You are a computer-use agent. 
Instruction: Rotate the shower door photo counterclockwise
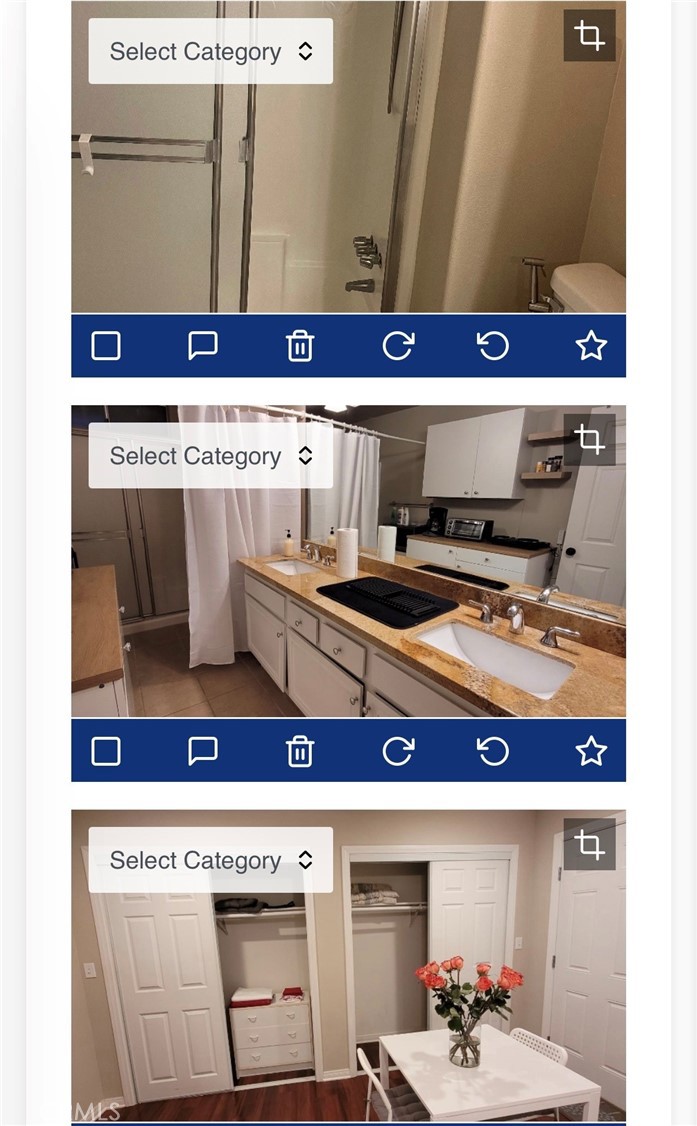pyautogui.click(x=493, y=346)
